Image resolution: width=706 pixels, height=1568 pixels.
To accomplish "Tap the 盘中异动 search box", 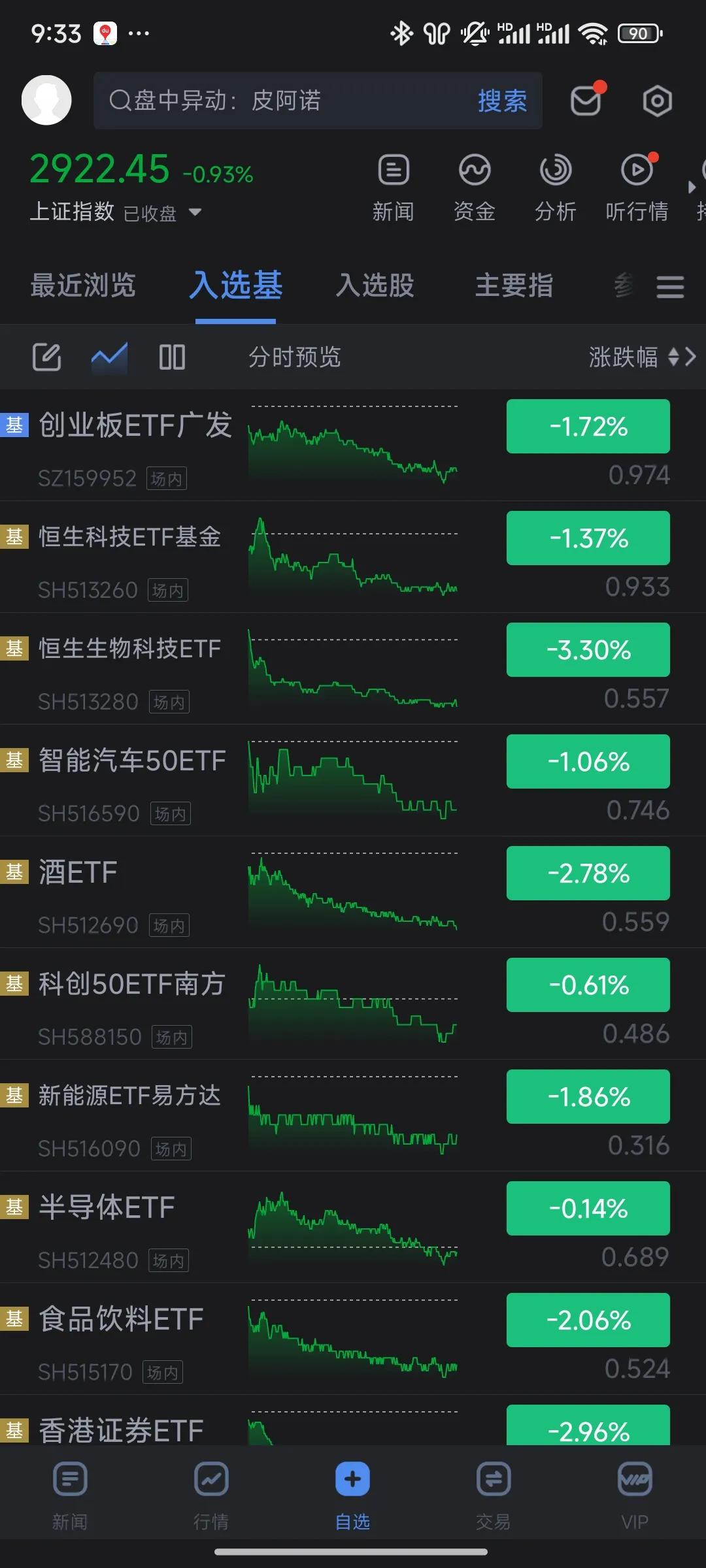I will click(288, 101).
